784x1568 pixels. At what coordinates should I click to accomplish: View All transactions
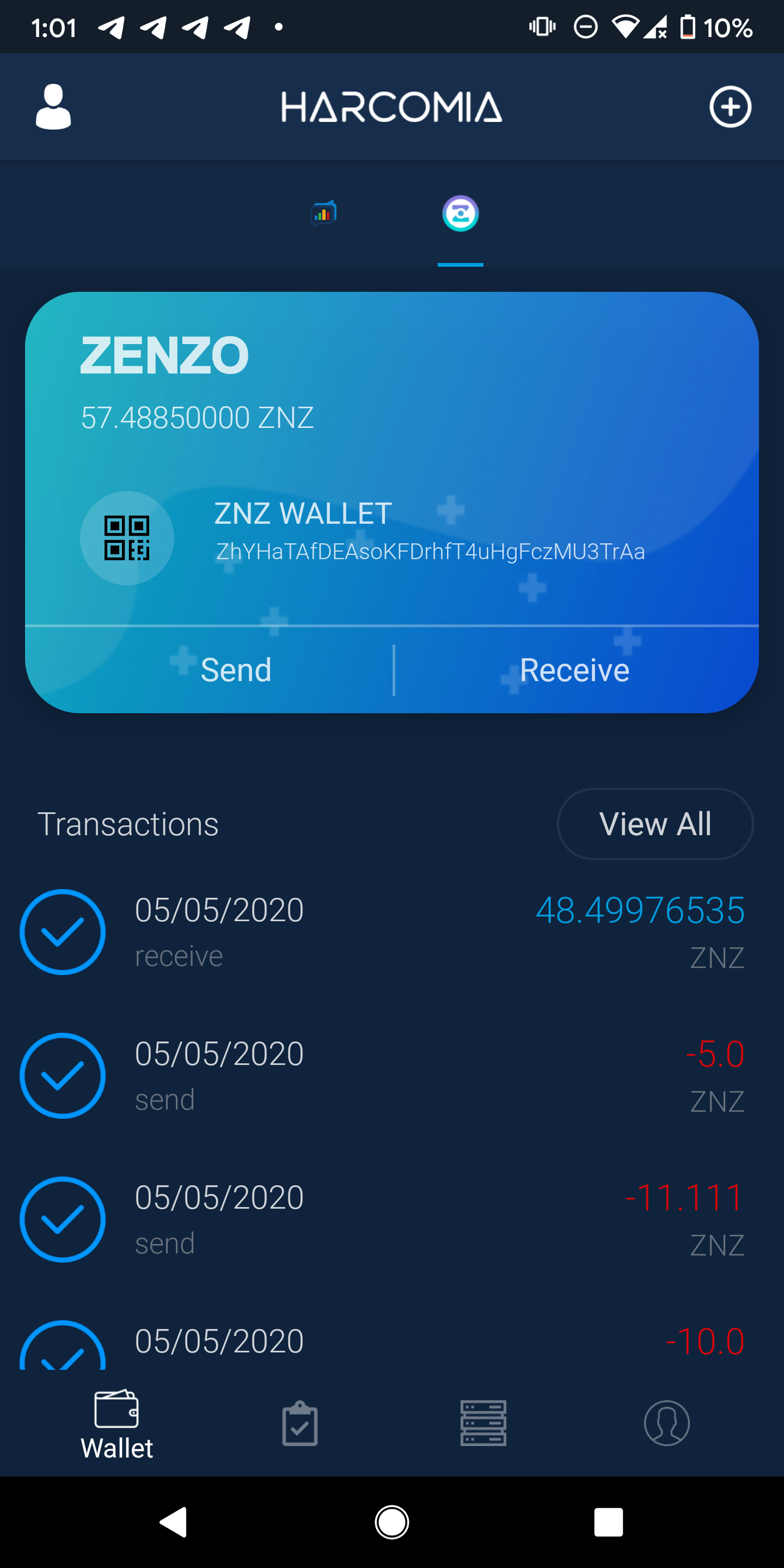(655, 824)
